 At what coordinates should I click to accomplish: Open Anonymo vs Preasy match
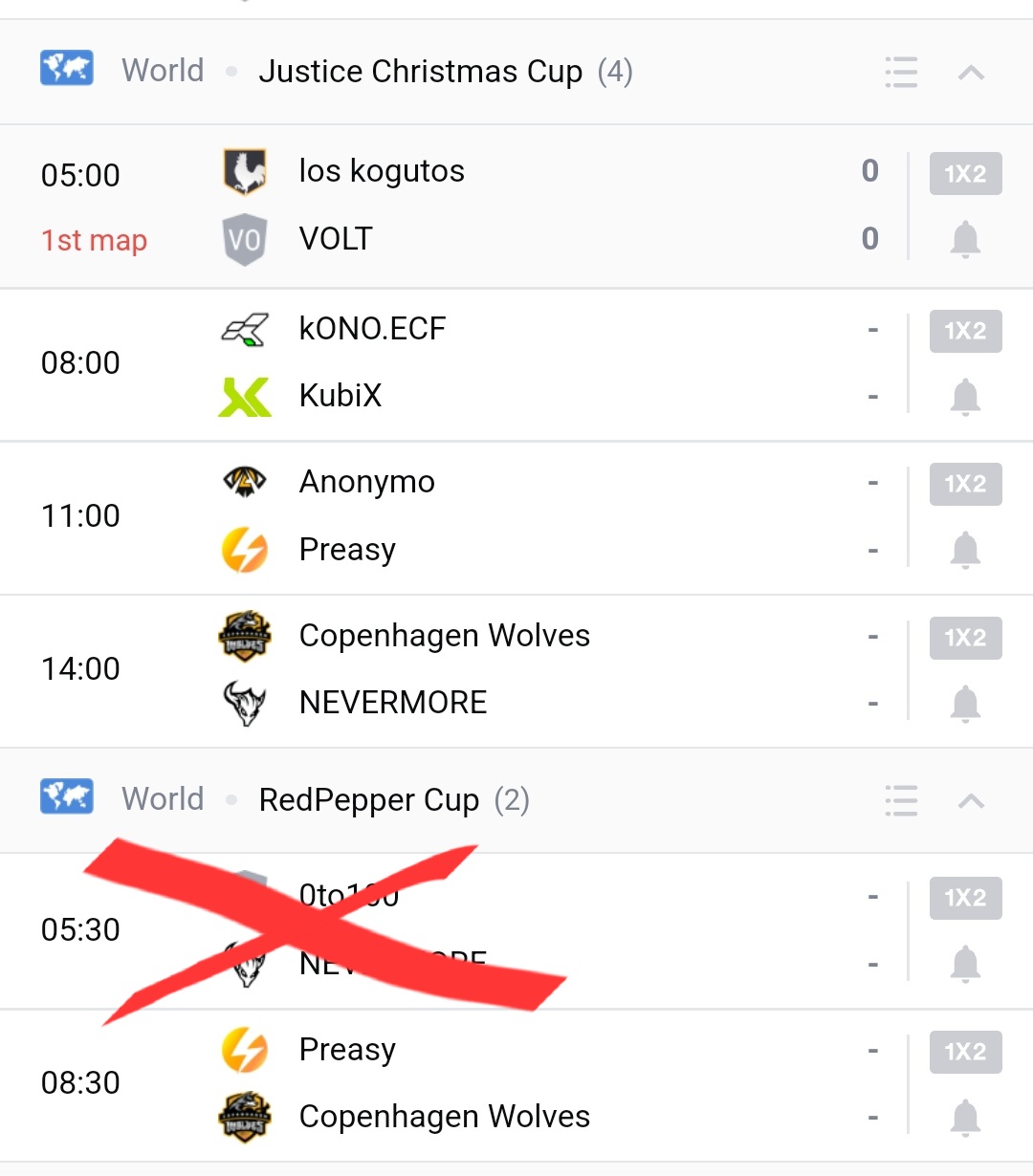[x=478, y=516]
